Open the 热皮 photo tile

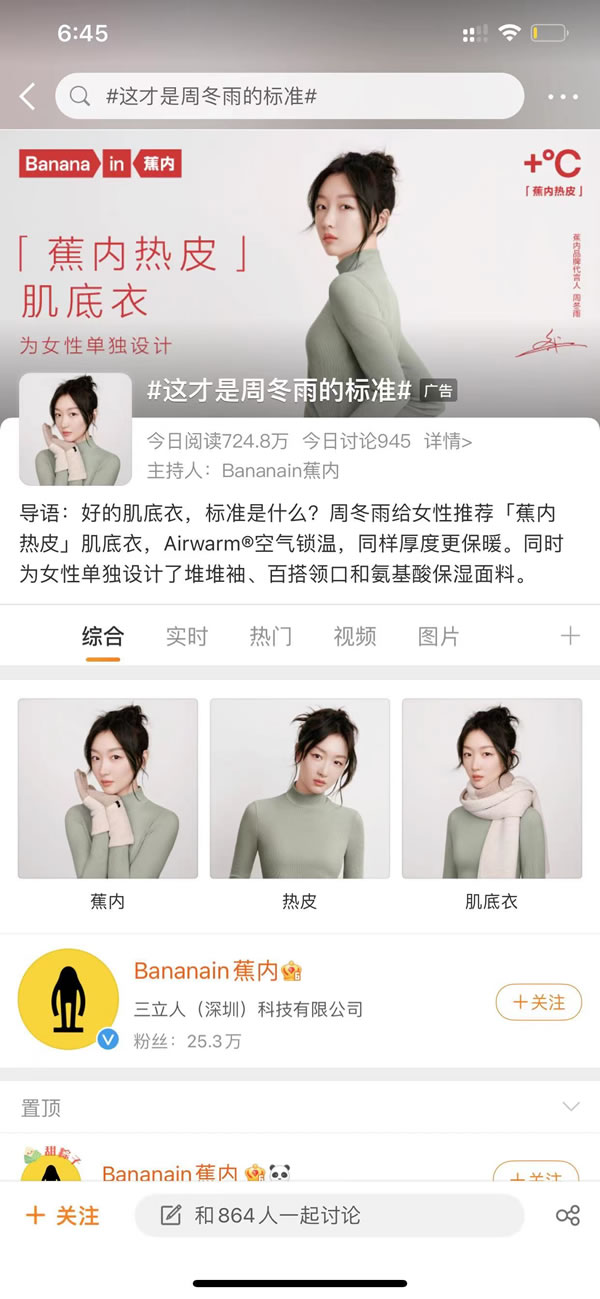click(300, 789)
